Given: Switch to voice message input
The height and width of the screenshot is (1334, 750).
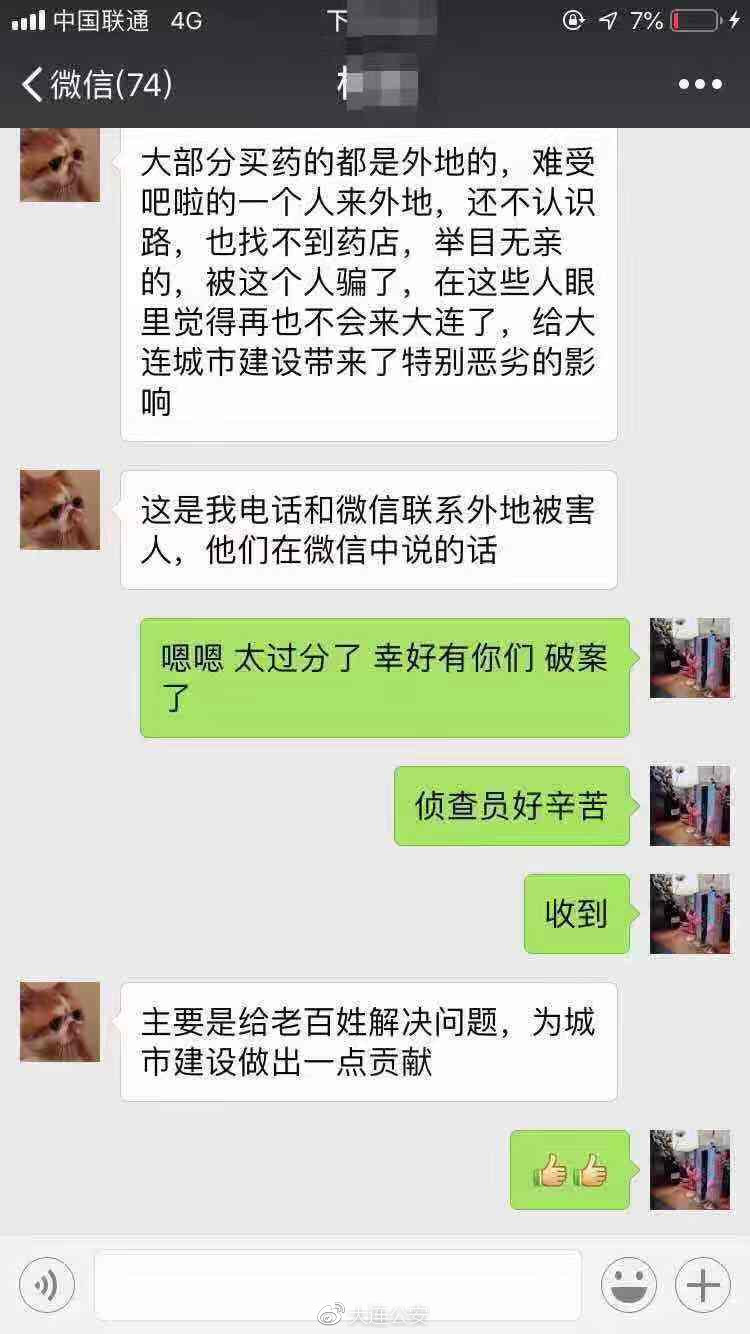Looking at the screenshot, I should coord(47,1285).
